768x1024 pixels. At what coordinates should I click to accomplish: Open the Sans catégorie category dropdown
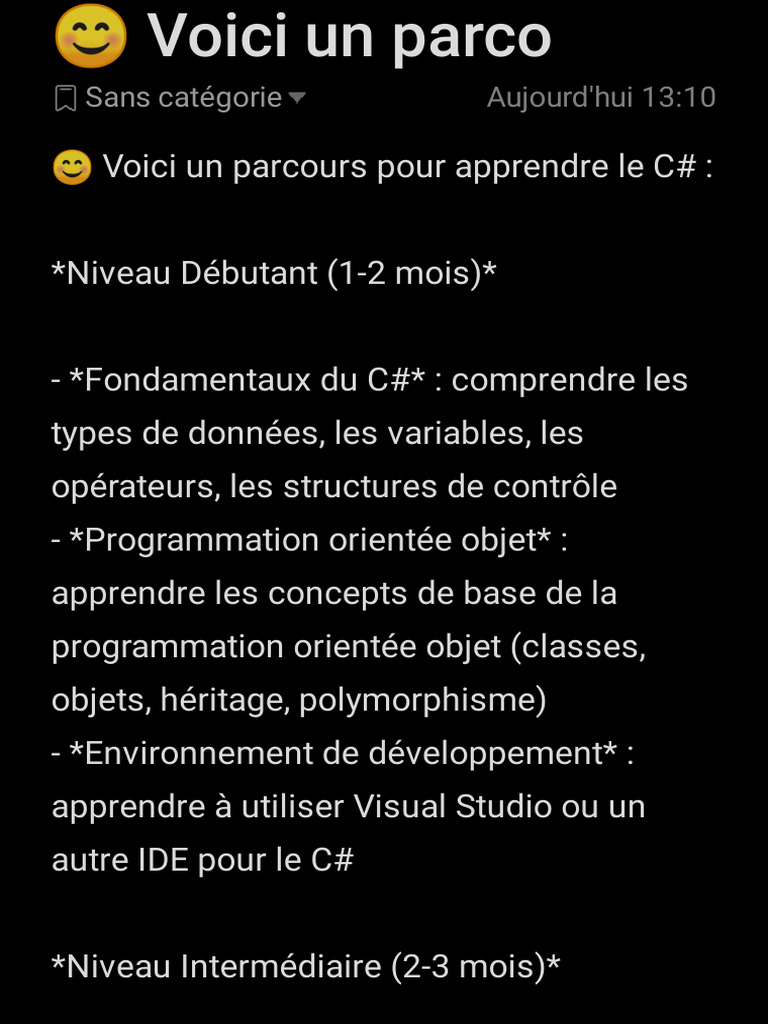pyautogui.click(x=180, y=98)
